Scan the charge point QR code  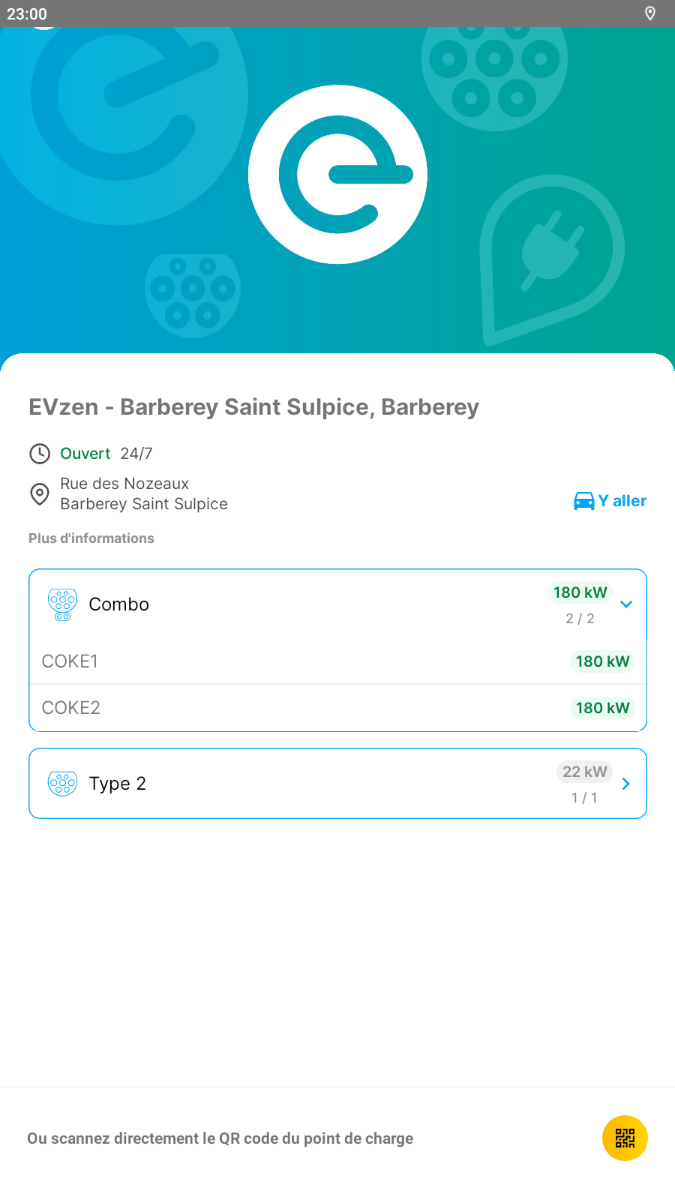tap(625, 1138)
